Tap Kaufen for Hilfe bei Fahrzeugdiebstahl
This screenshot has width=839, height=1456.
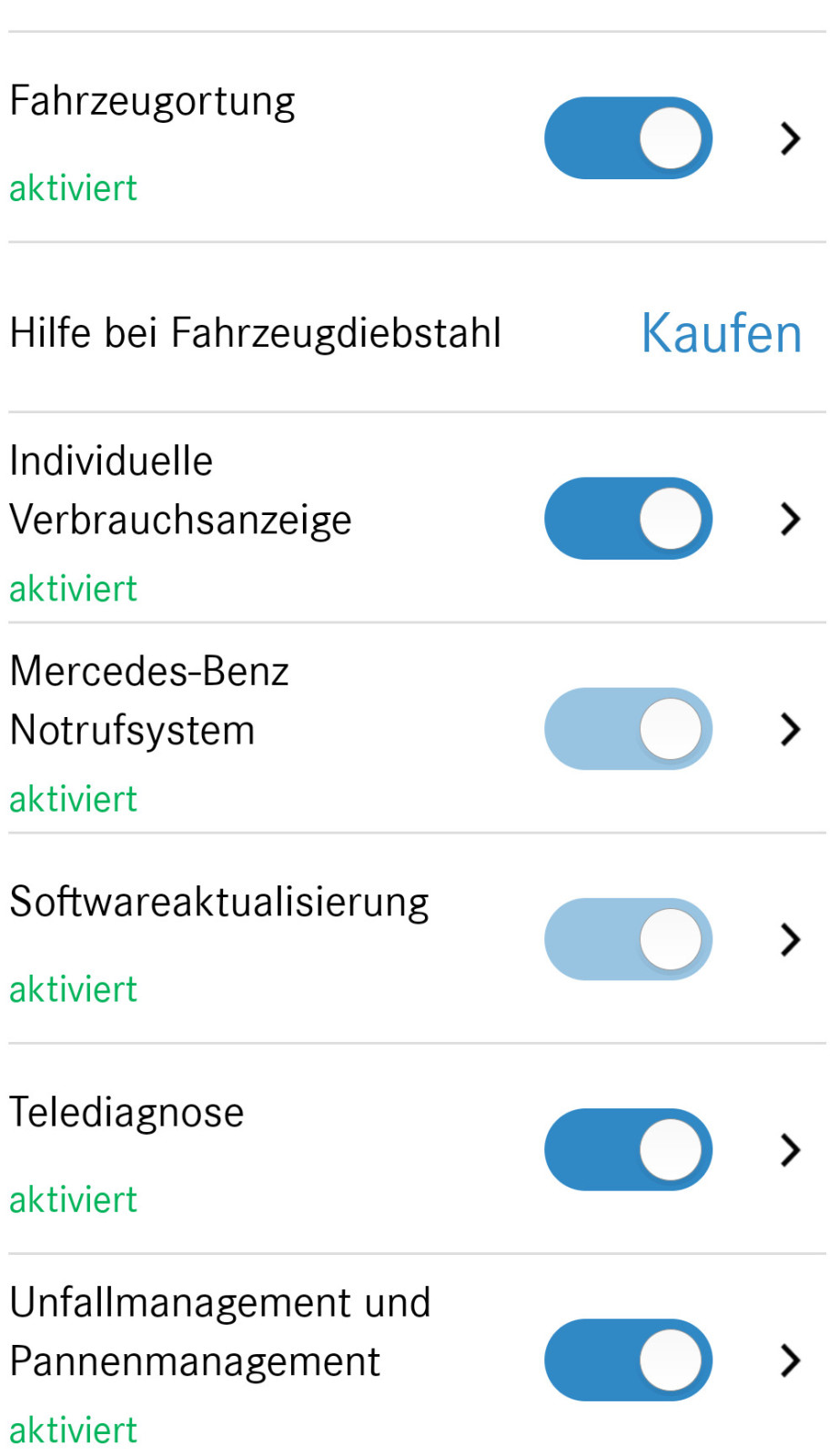click(719, 333)
